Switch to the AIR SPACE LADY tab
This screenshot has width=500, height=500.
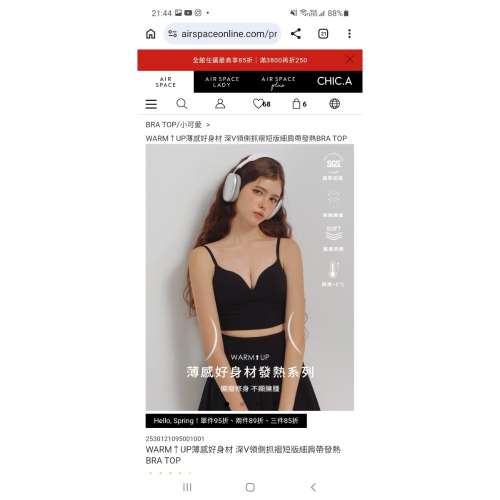[222, 82]
